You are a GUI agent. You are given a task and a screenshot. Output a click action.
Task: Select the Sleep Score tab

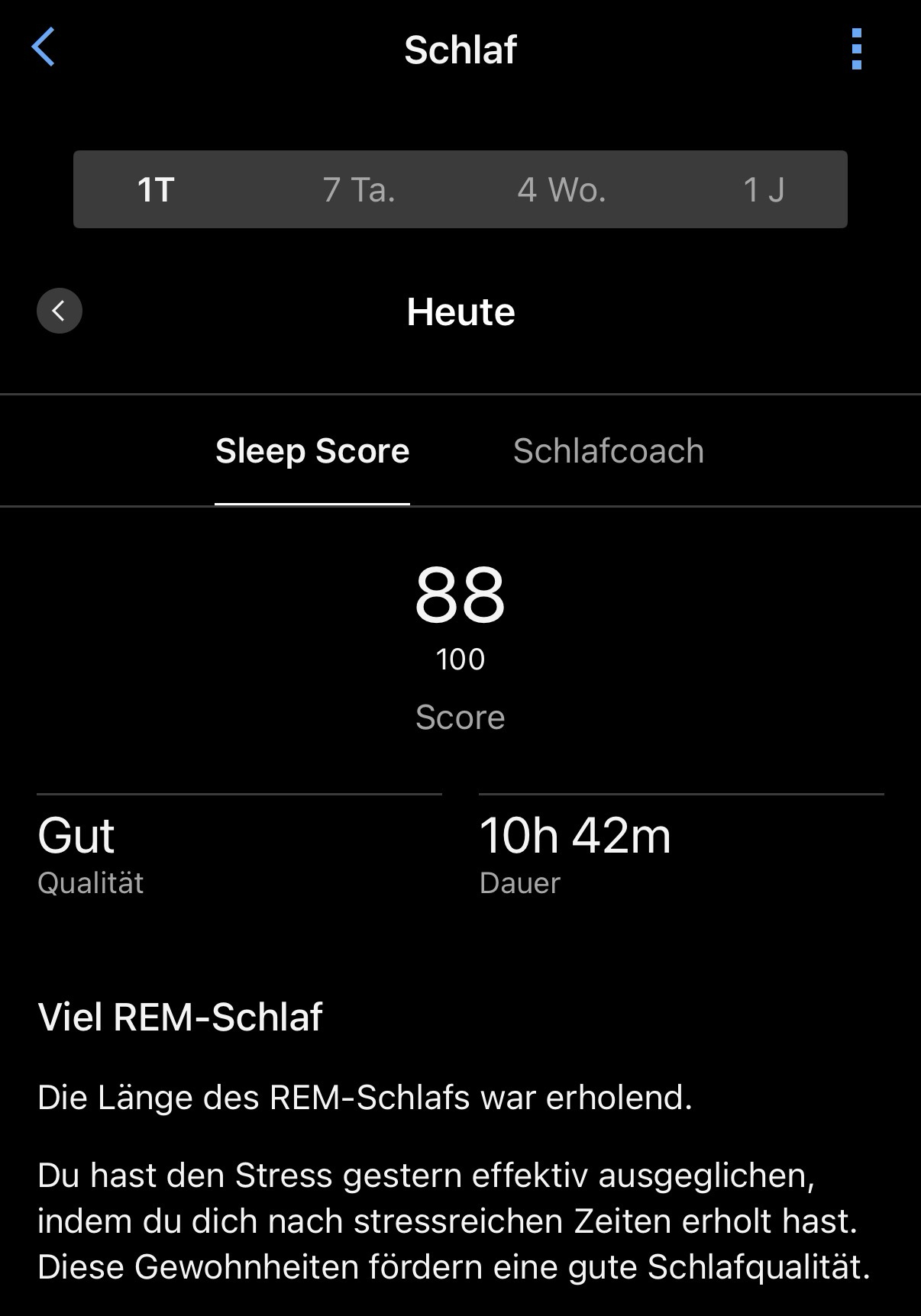[x=312, y=451]
